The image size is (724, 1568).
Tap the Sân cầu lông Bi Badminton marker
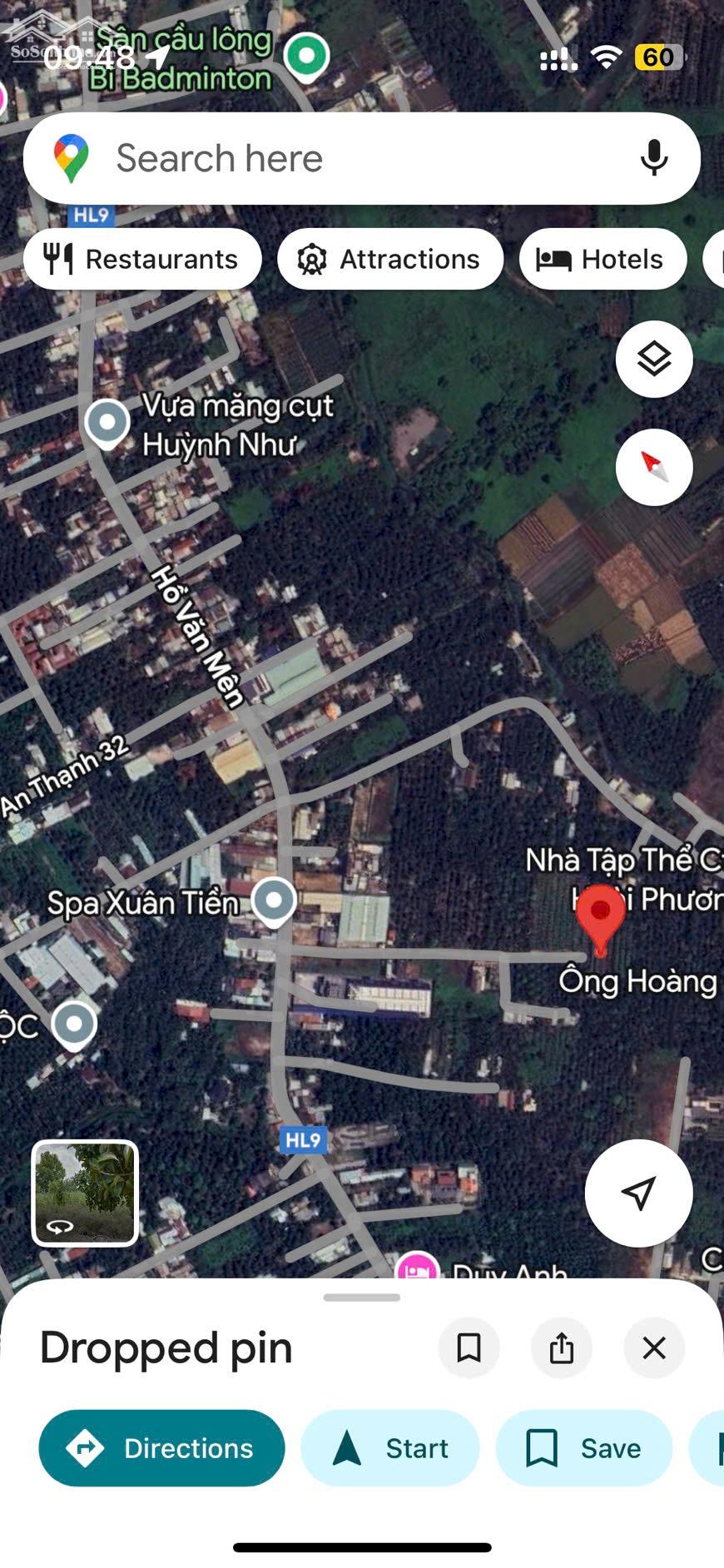pos(308,57)
